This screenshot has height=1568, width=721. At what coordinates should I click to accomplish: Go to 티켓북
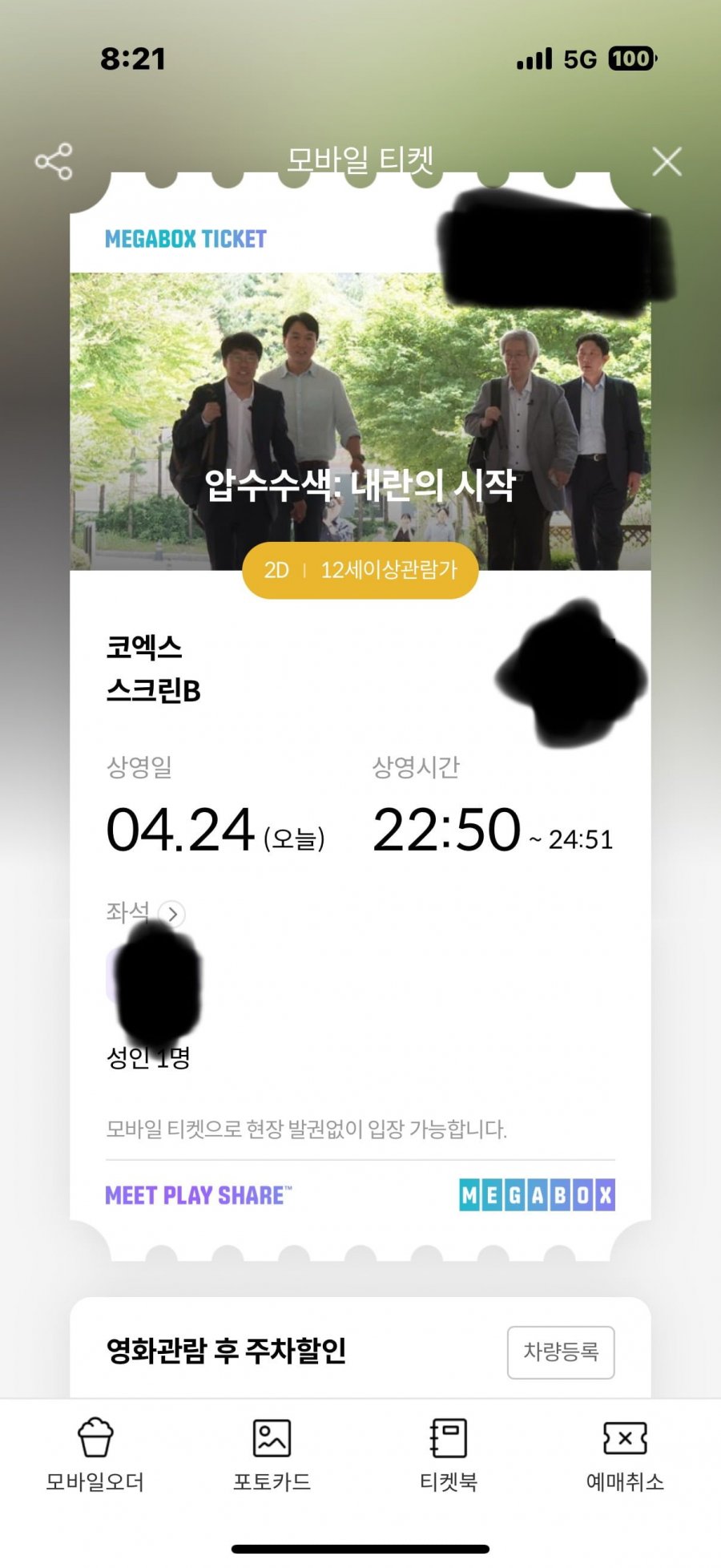(x=449, y=1454)
